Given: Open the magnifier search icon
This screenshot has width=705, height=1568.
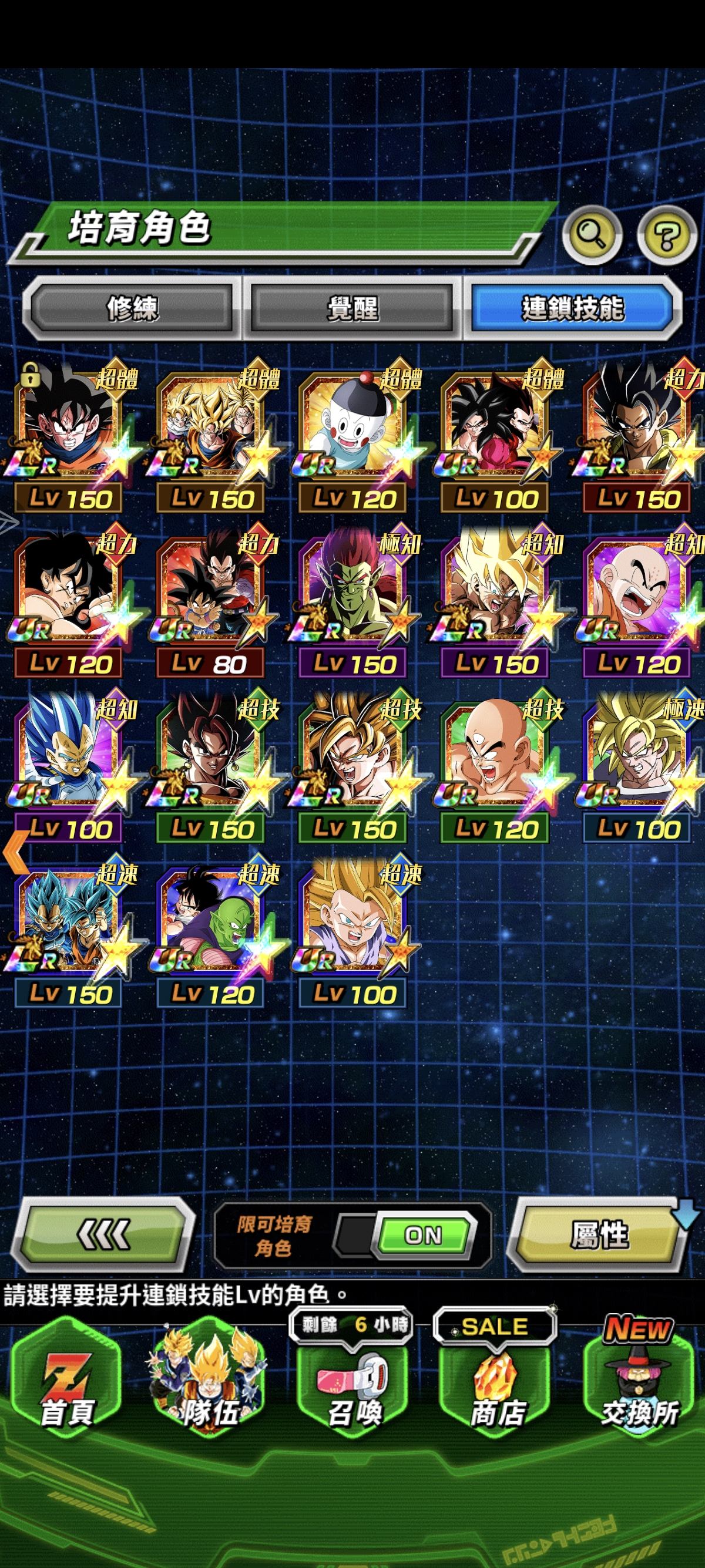Looking at the screenshot, I should (591, 234).
